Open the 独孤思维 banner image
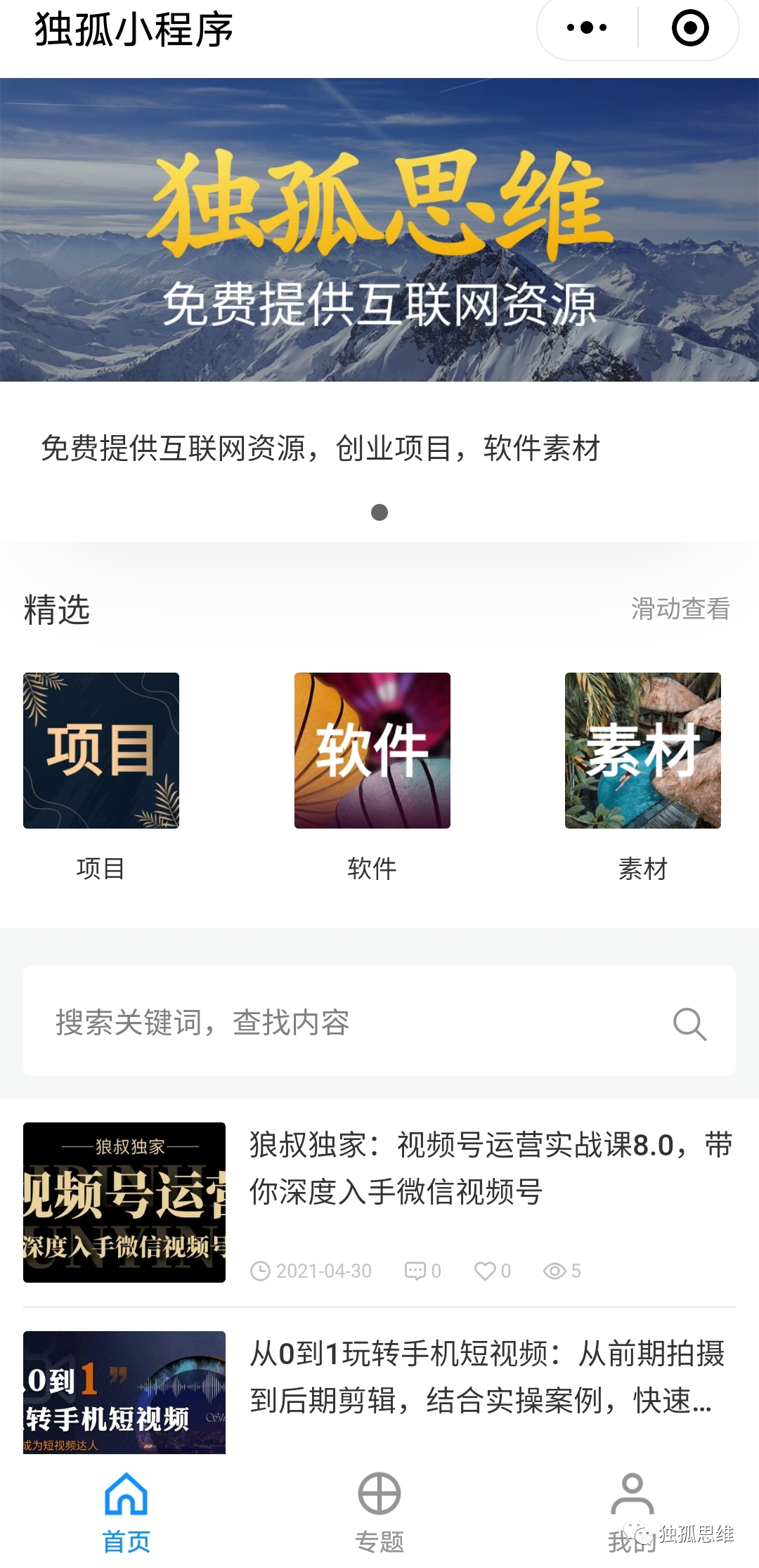Viewport: 759px width, 1568px height. click(379, 230)
